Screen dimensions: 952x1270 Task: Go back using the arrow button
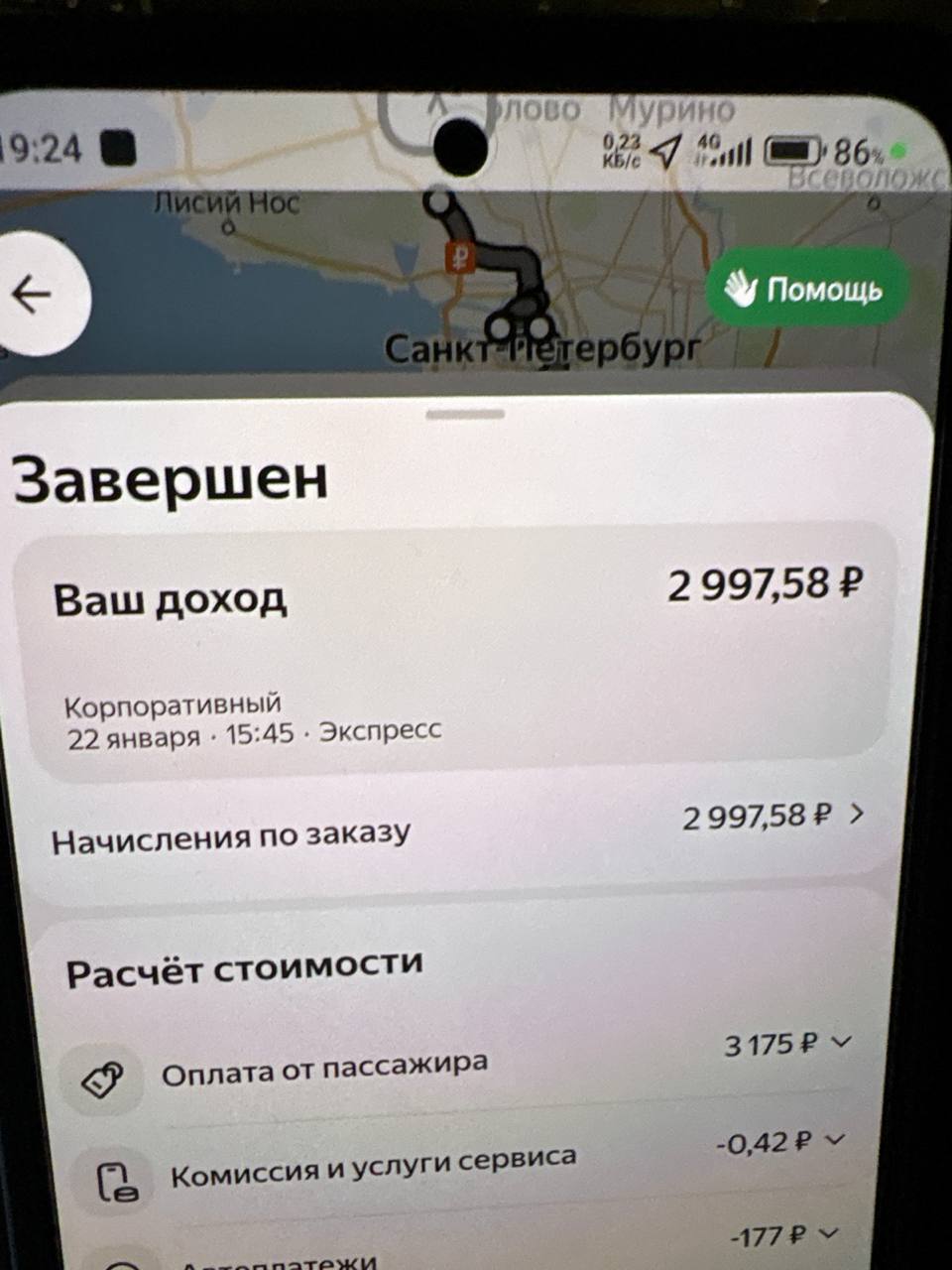[33, 295]
